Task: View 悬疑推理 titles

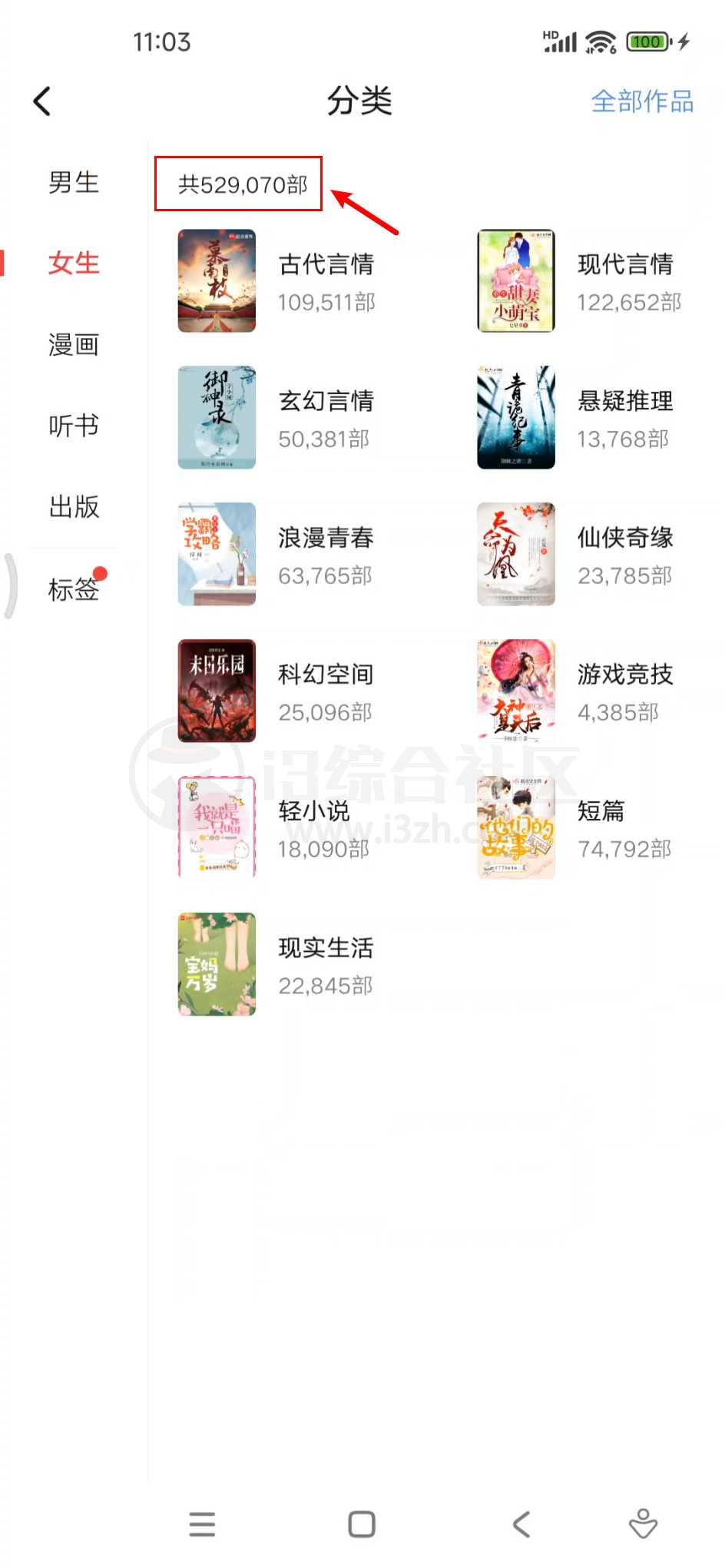Action: pos(625,401)
